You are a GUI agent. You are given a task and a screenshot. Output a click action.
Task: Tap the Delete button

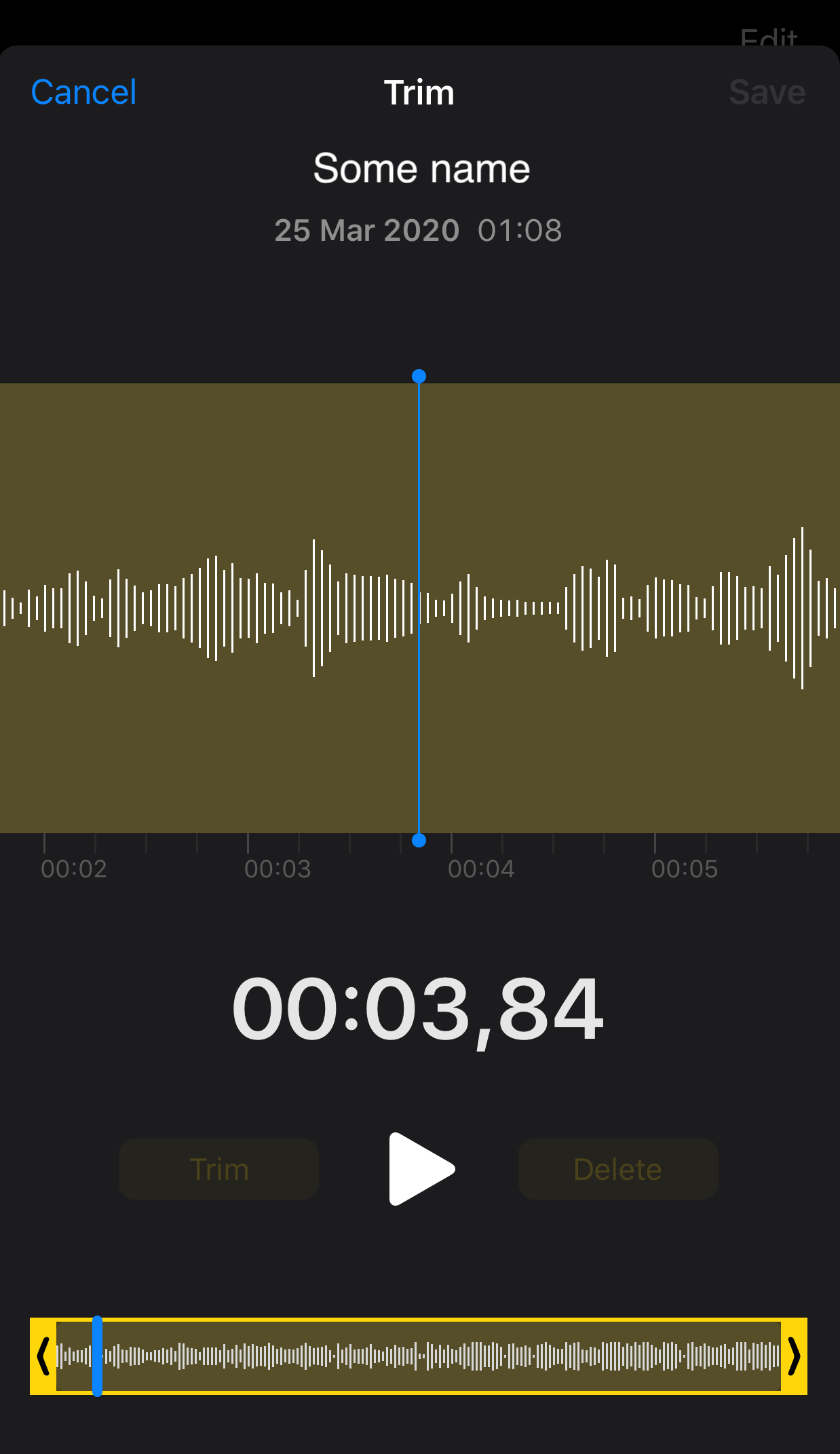point(617,1169)
